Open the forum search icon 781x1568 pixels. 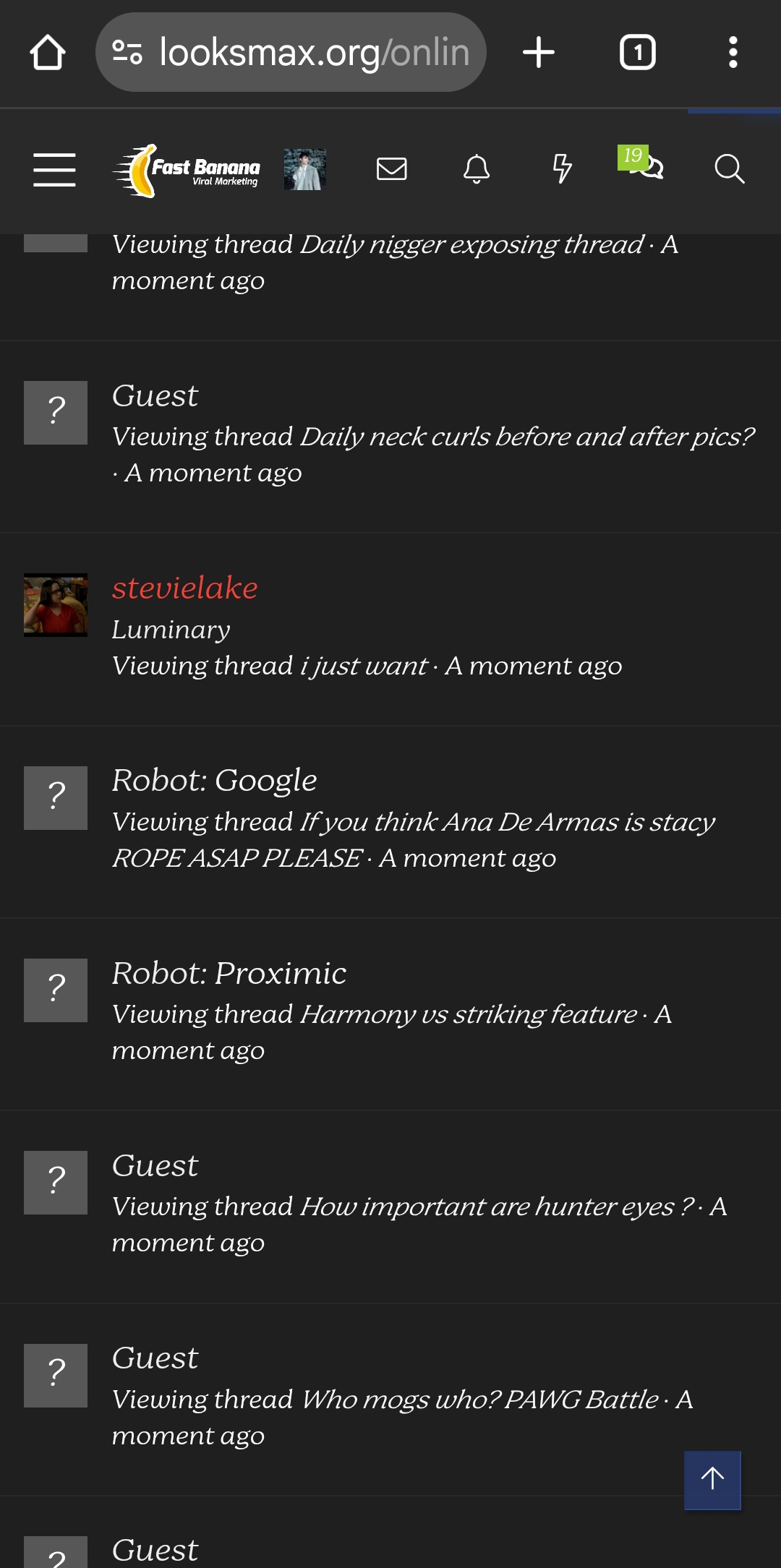729,169
